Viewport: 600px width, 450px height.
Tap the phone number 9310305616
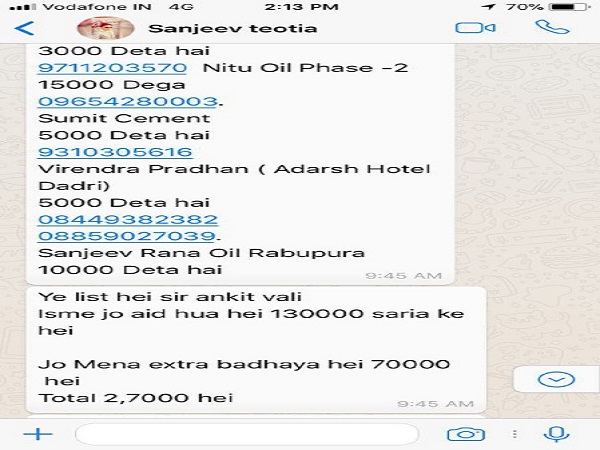coord(115,151)
